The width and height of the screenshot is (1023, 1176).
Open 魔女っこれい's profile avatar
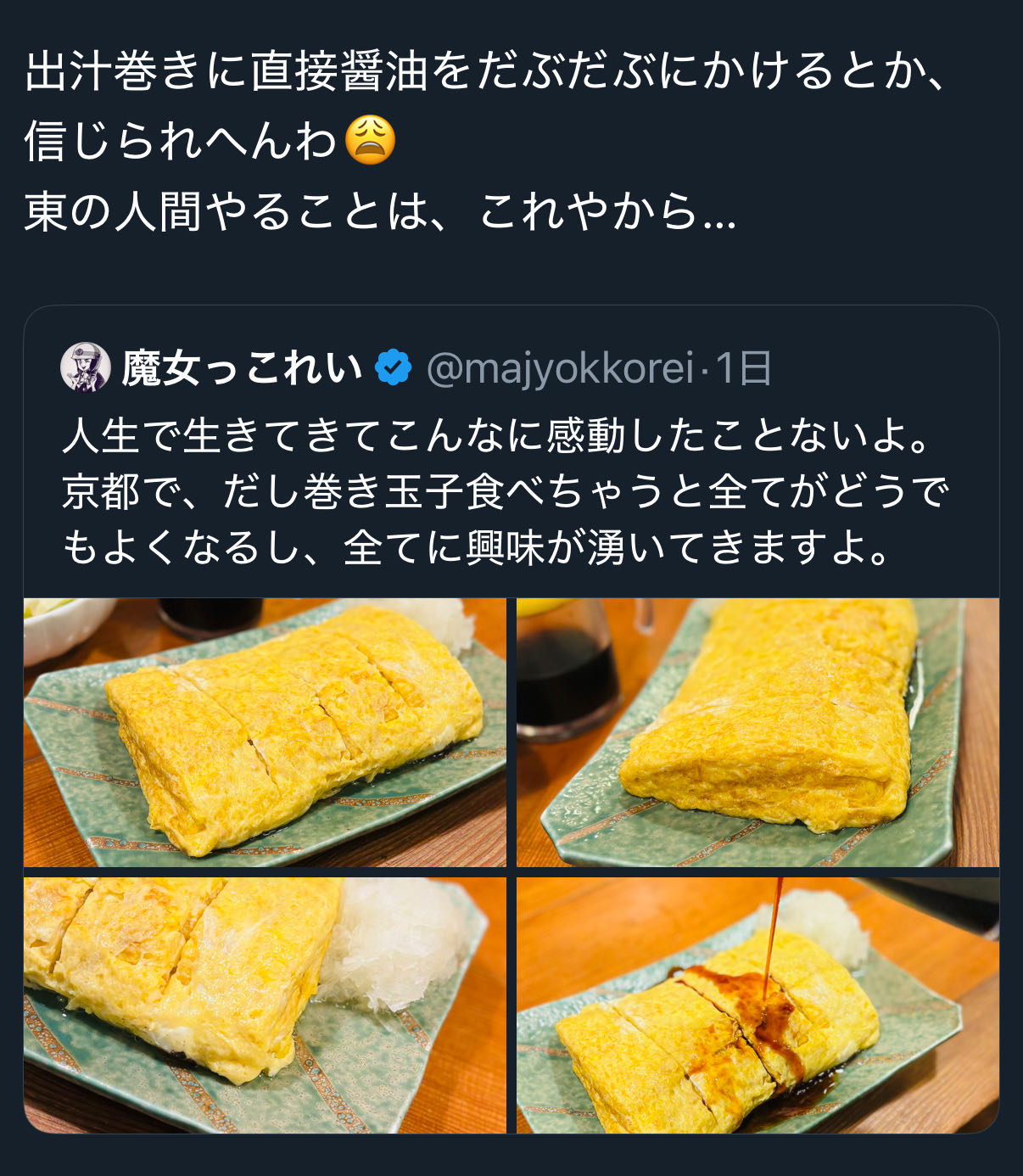pyautogui.click(x=86, y=367)
